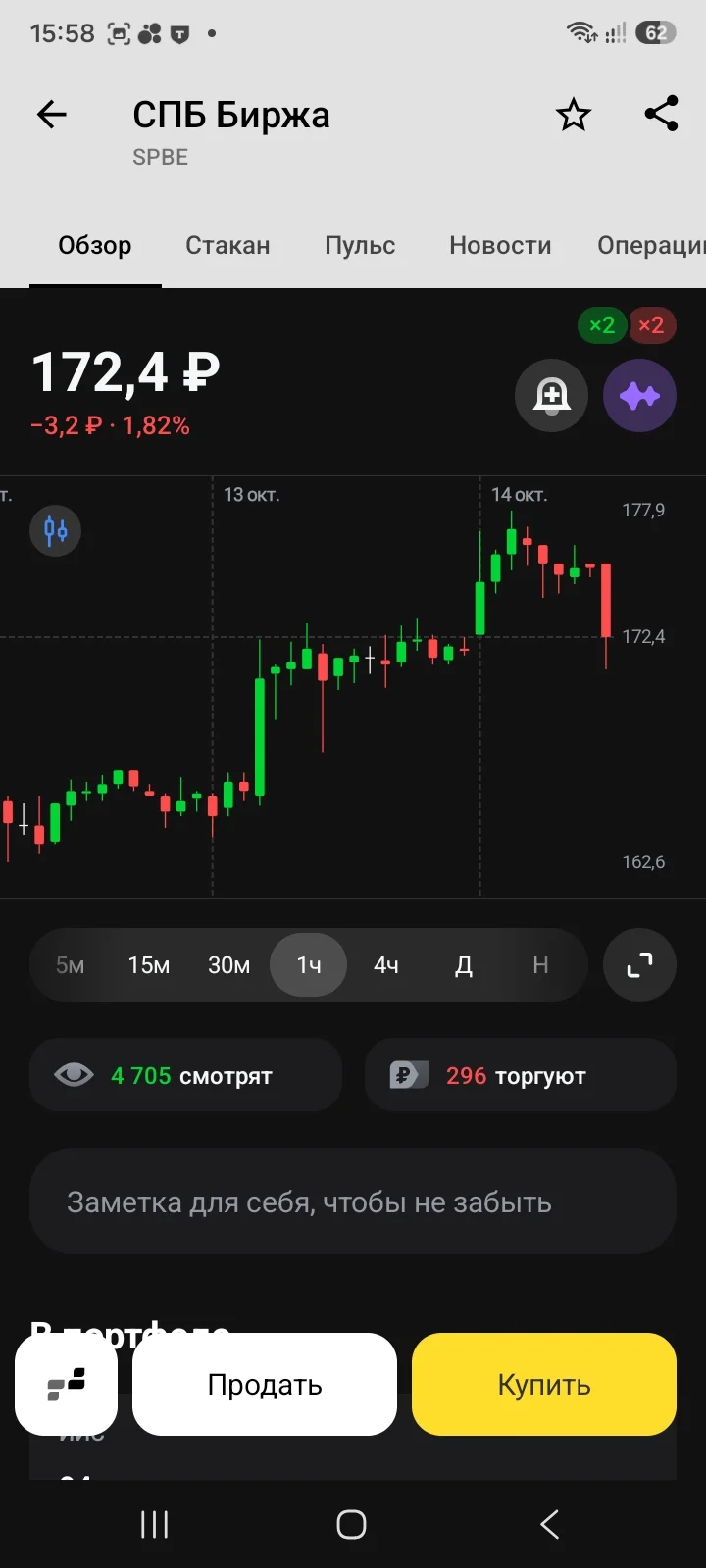The height and width of the screenshot is (1568, 706).
Task: Switch to the Новости tab
Action: tap(500, 245)
